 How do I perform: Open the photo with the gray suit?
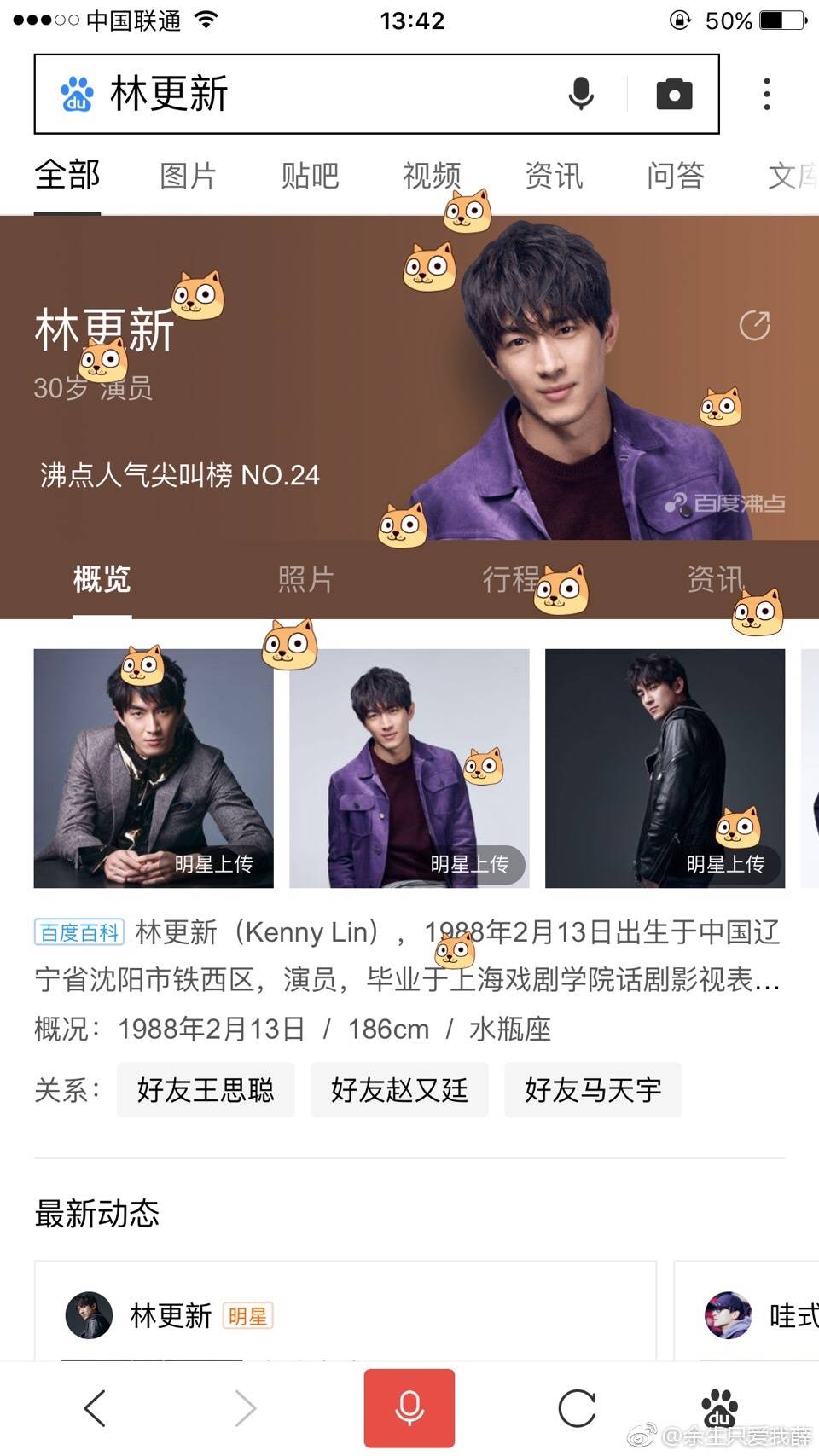click(x=154, y=768)
